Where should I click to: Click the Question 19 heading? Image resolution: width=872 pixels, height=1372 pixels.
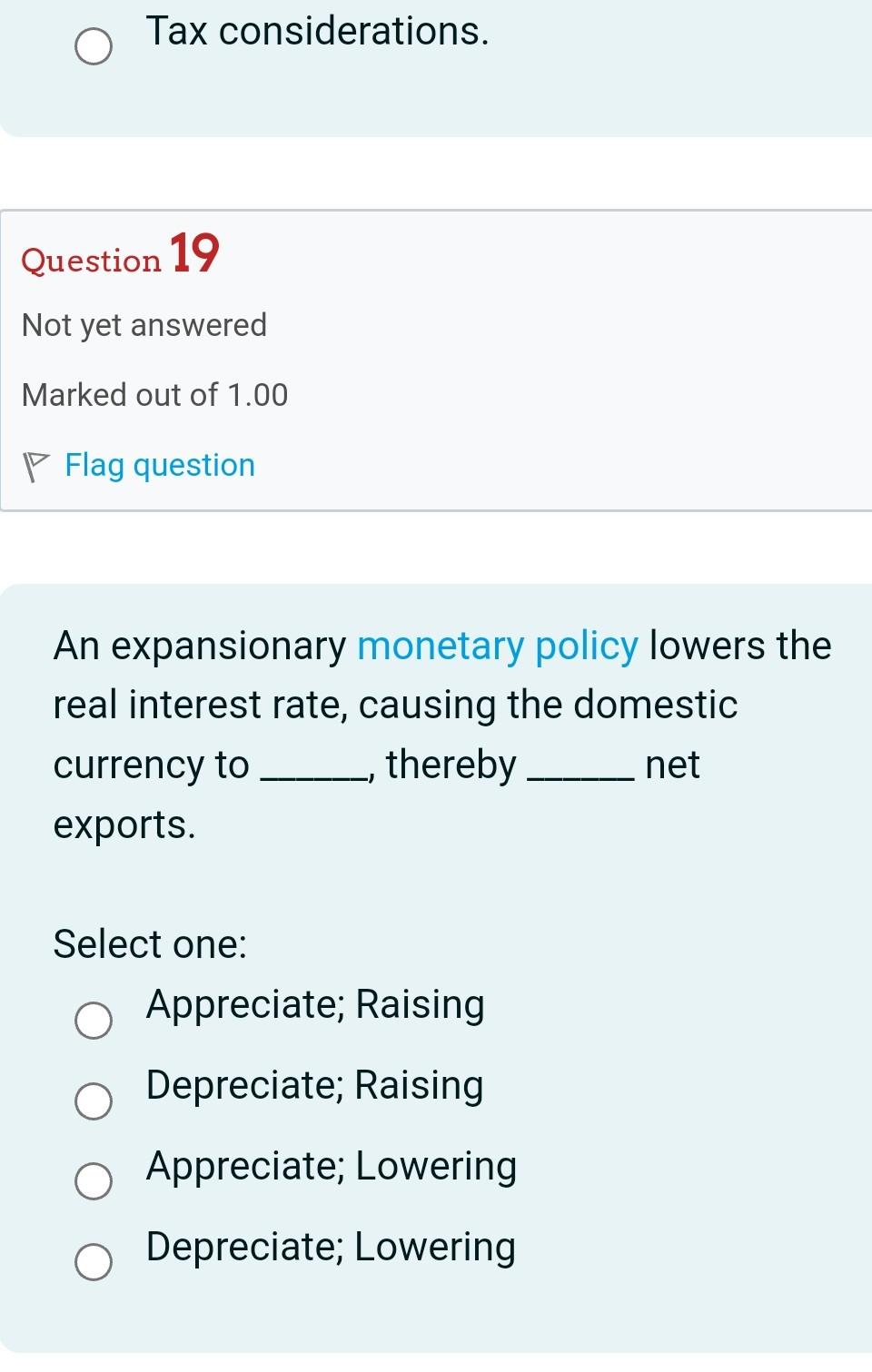121,257
